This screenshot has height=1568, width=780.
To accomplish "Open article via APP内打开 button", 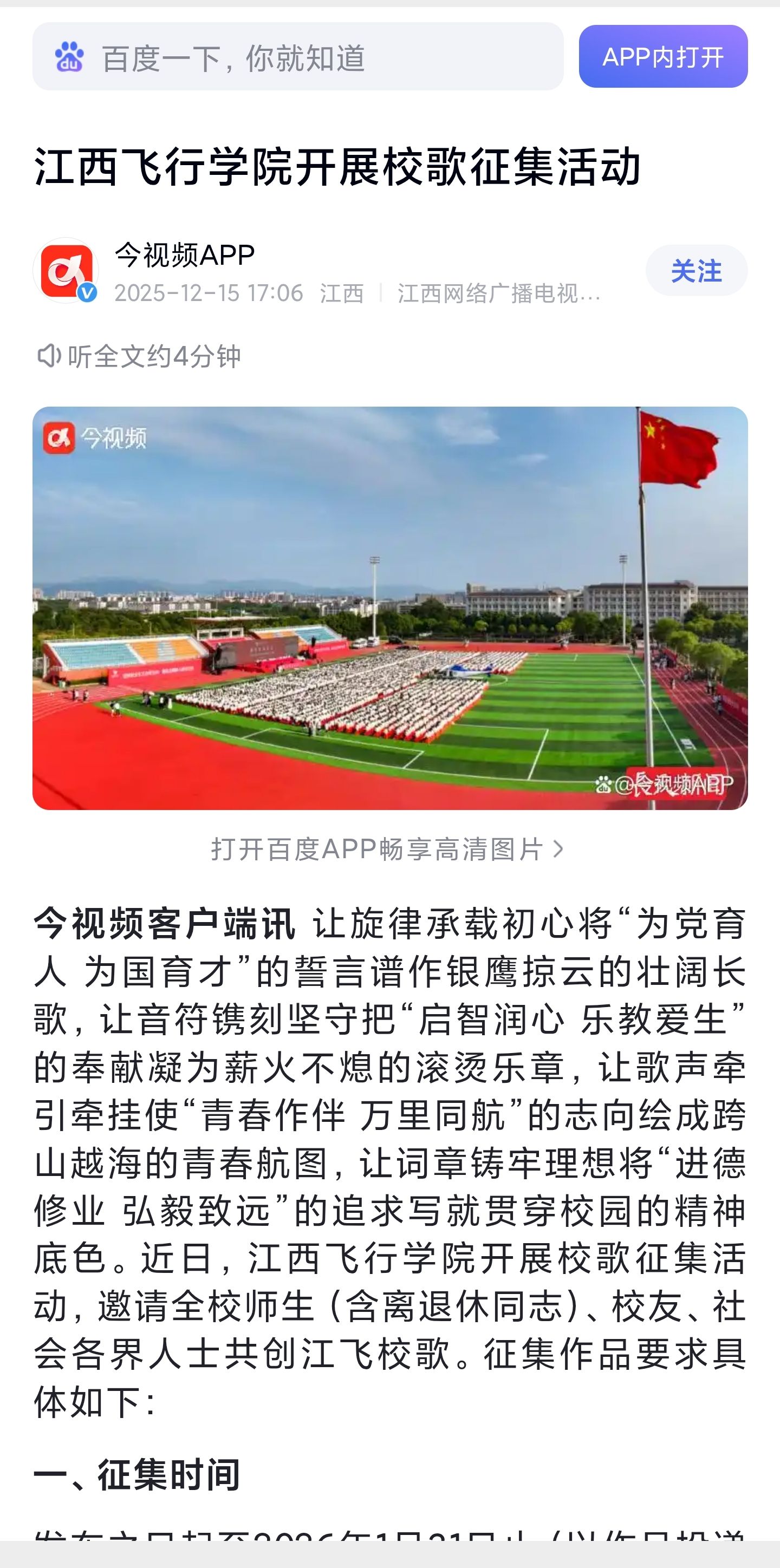I will coord(662,57).
